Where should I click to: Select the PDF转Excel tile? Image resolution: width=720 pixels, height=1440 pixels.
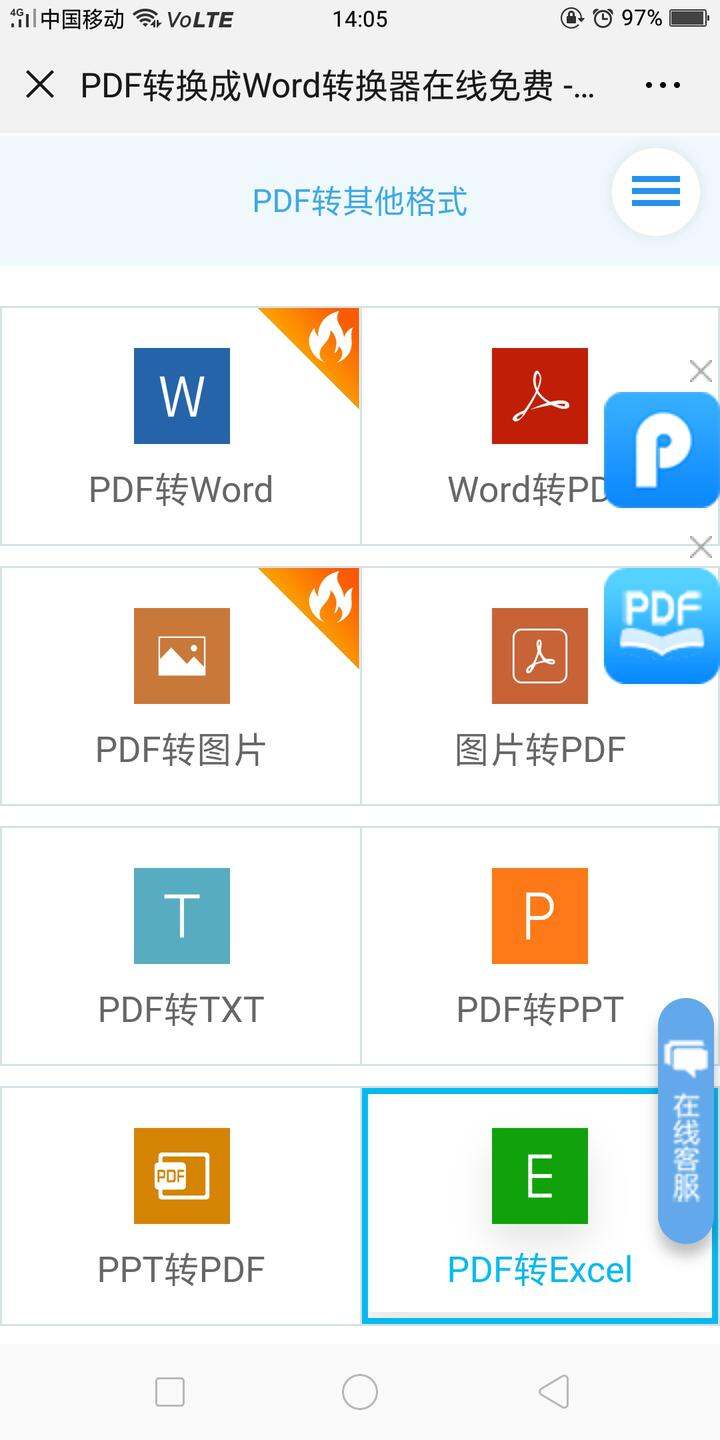point(540,1206)
